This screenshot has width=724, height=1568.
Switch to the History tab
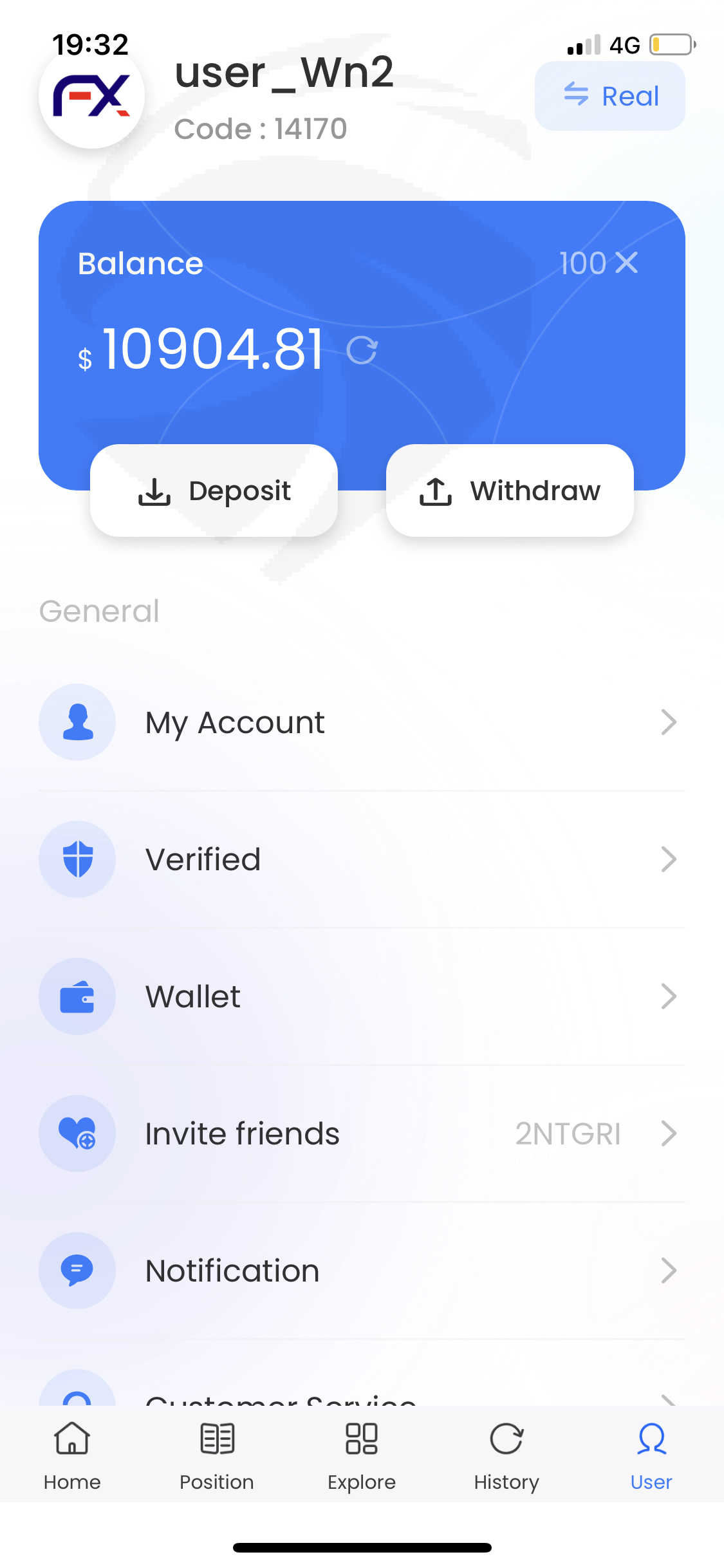tap(506, 1456)
